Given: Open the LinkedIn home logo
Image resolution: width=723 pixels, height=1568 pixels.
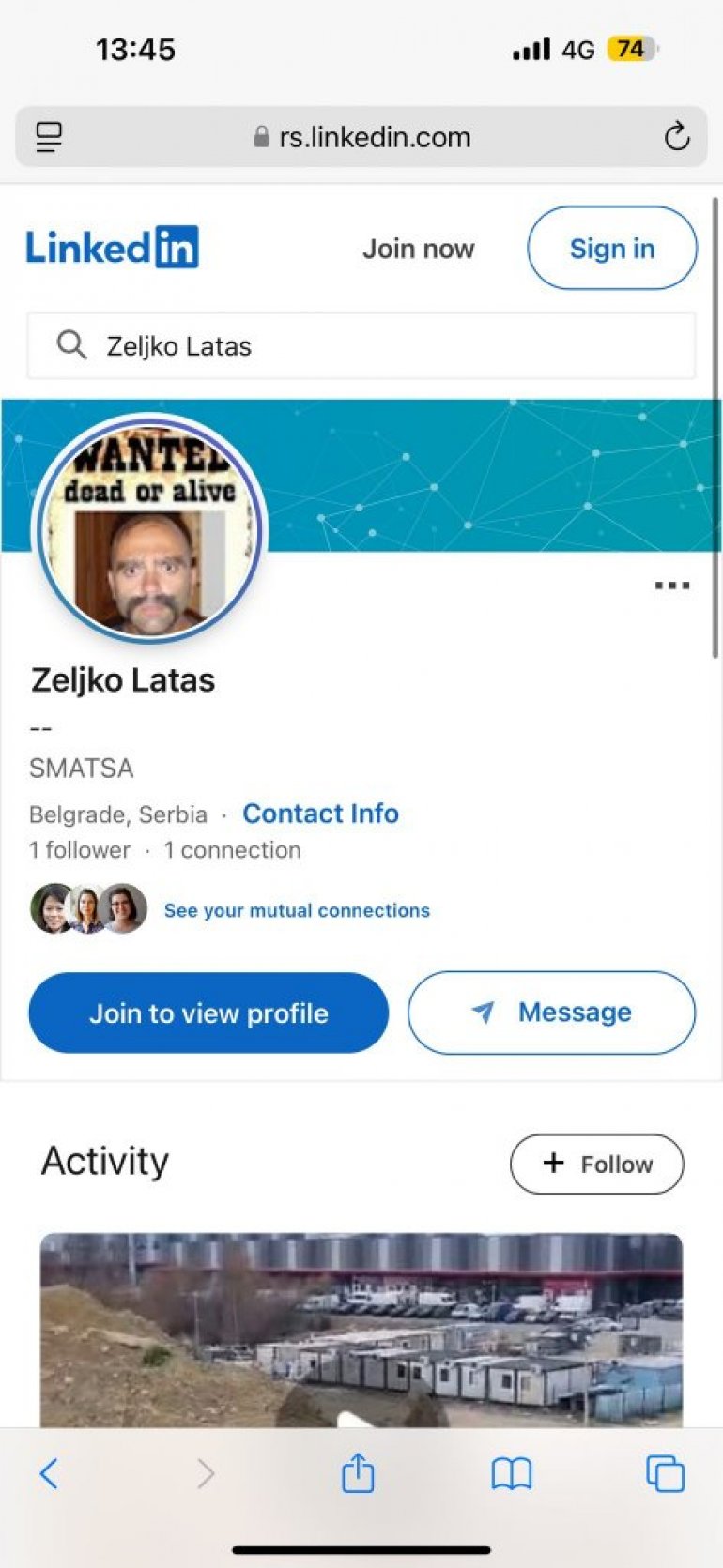Looking at the screenshot, I should coord(112,248).
